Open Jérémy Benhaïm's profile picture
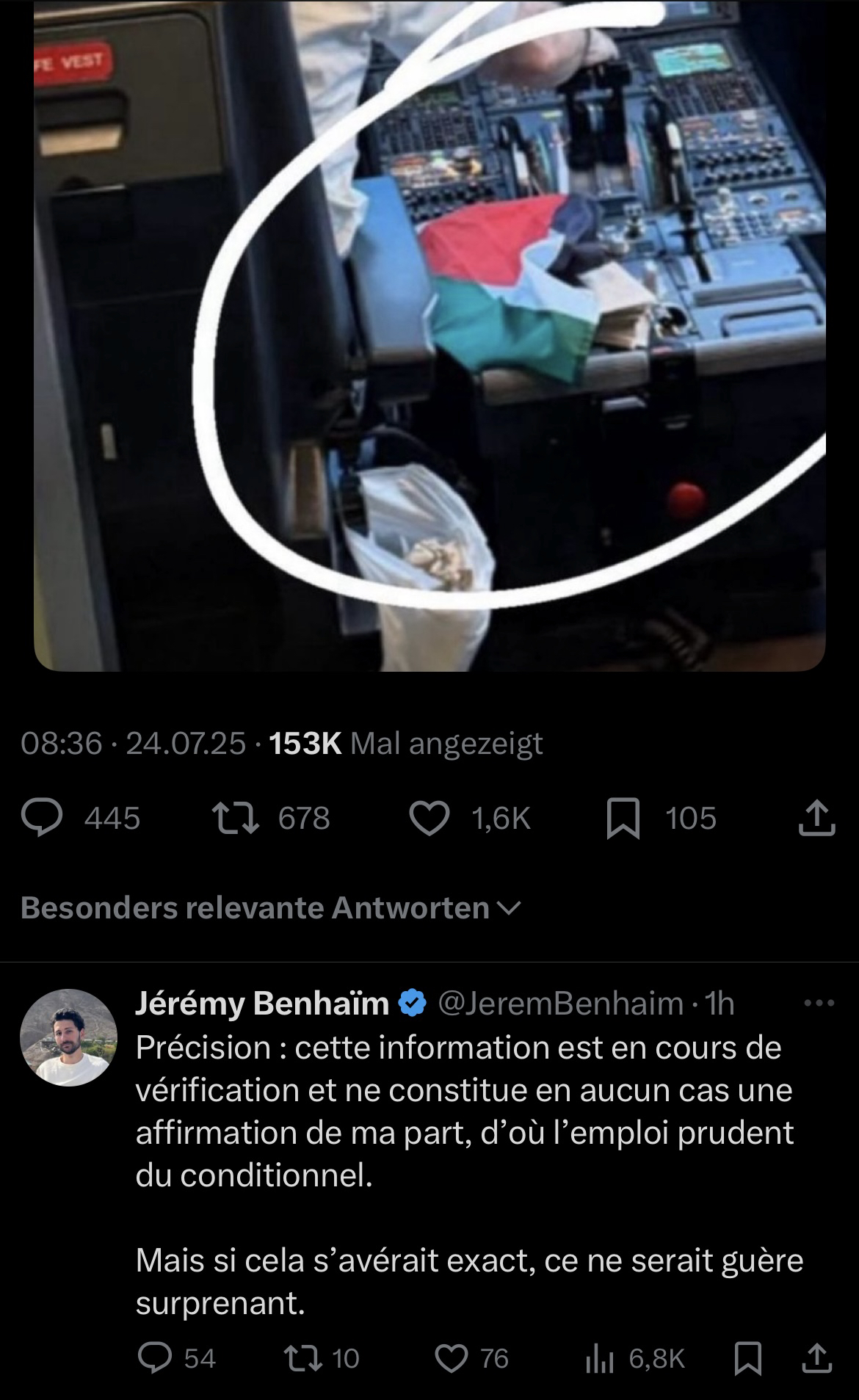The width and height of the screenshot is (859, 1400). point(68,1037)
